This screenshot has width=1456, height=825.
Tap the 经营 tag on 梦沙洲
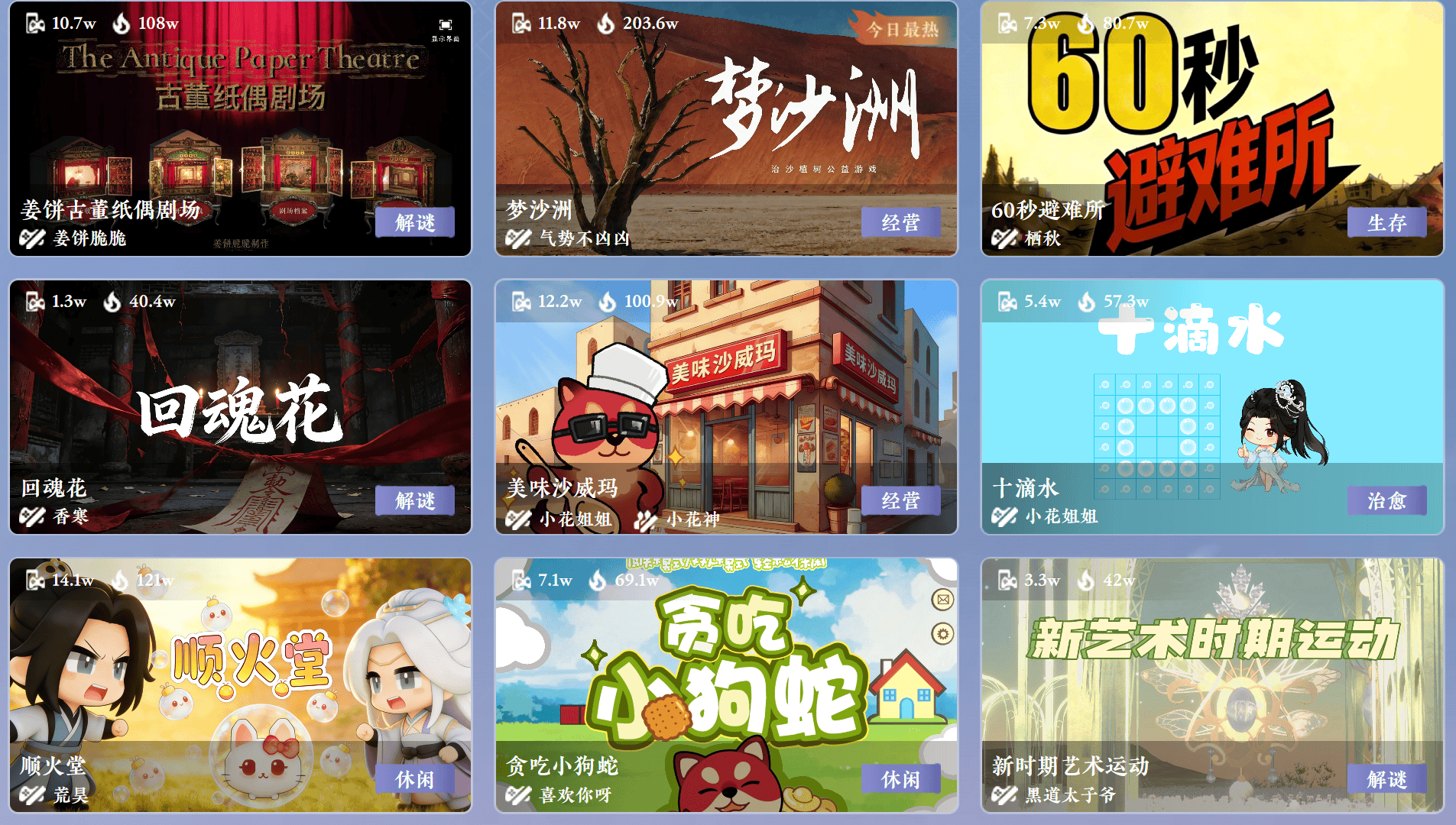900,223
